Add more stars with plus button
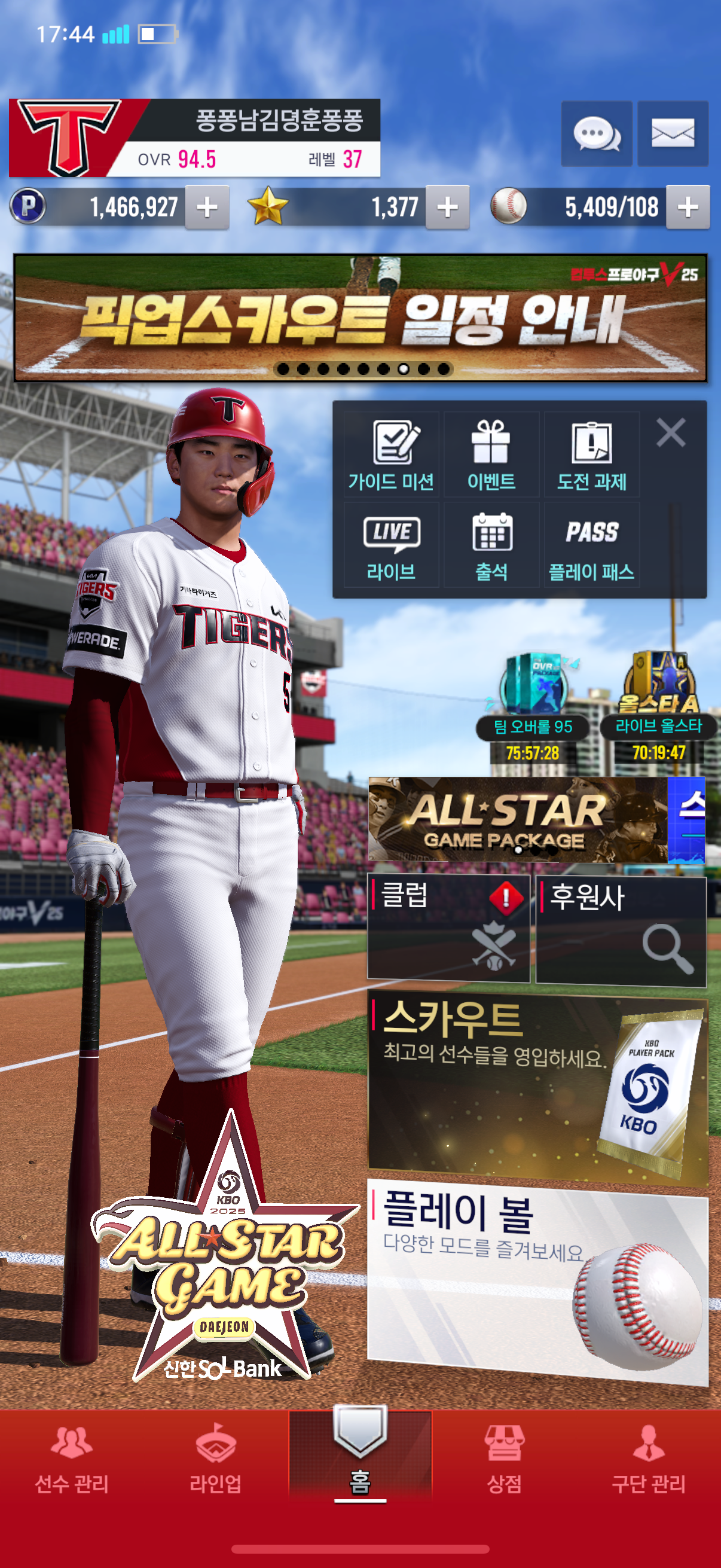The height and width of the screenshot is (1568, 721). point(447,208)
